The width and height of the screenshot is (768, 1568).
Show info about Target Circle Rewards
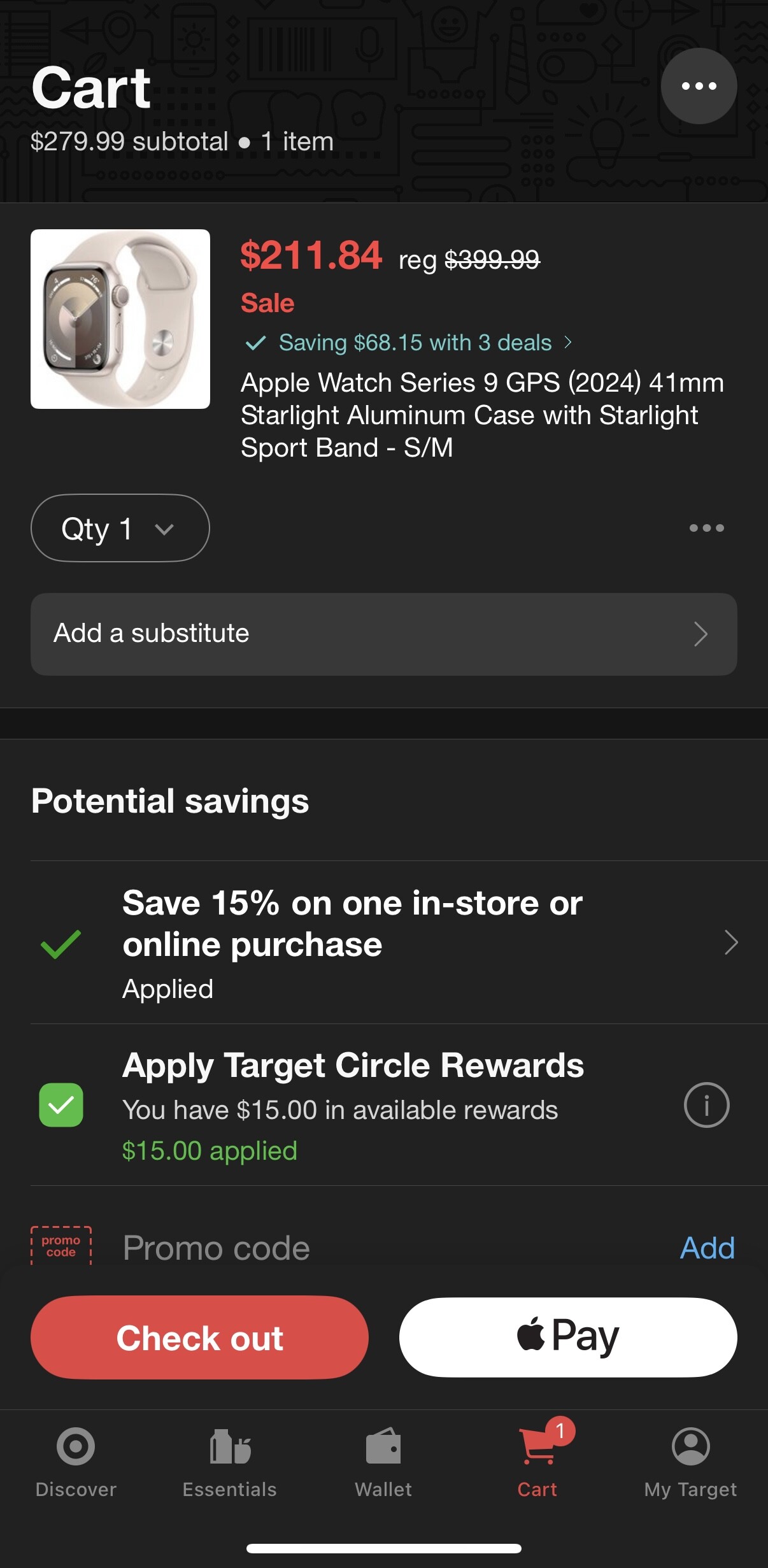coord(706,1105)
